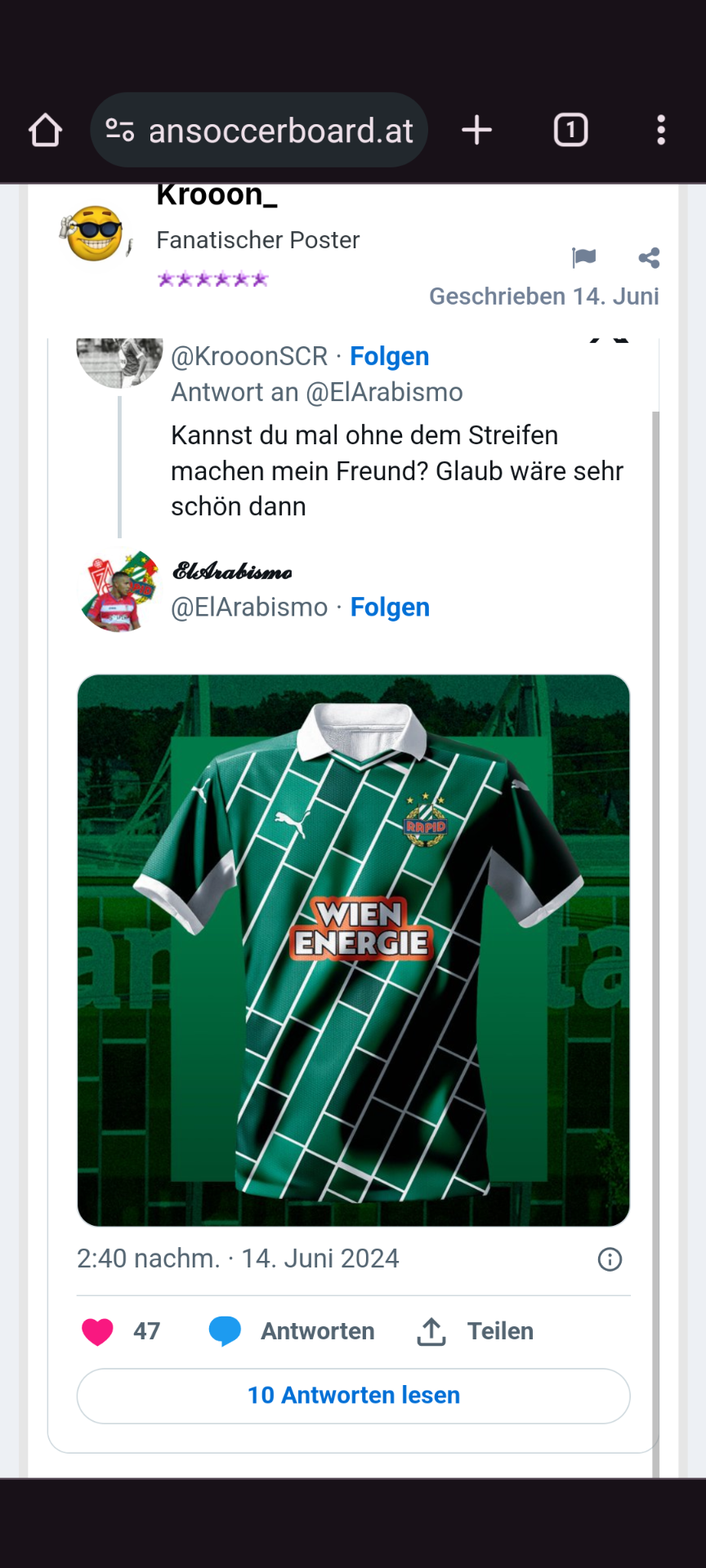
Task: Tap Teilen to share the tweet
Action: (x=475, y=1331)
